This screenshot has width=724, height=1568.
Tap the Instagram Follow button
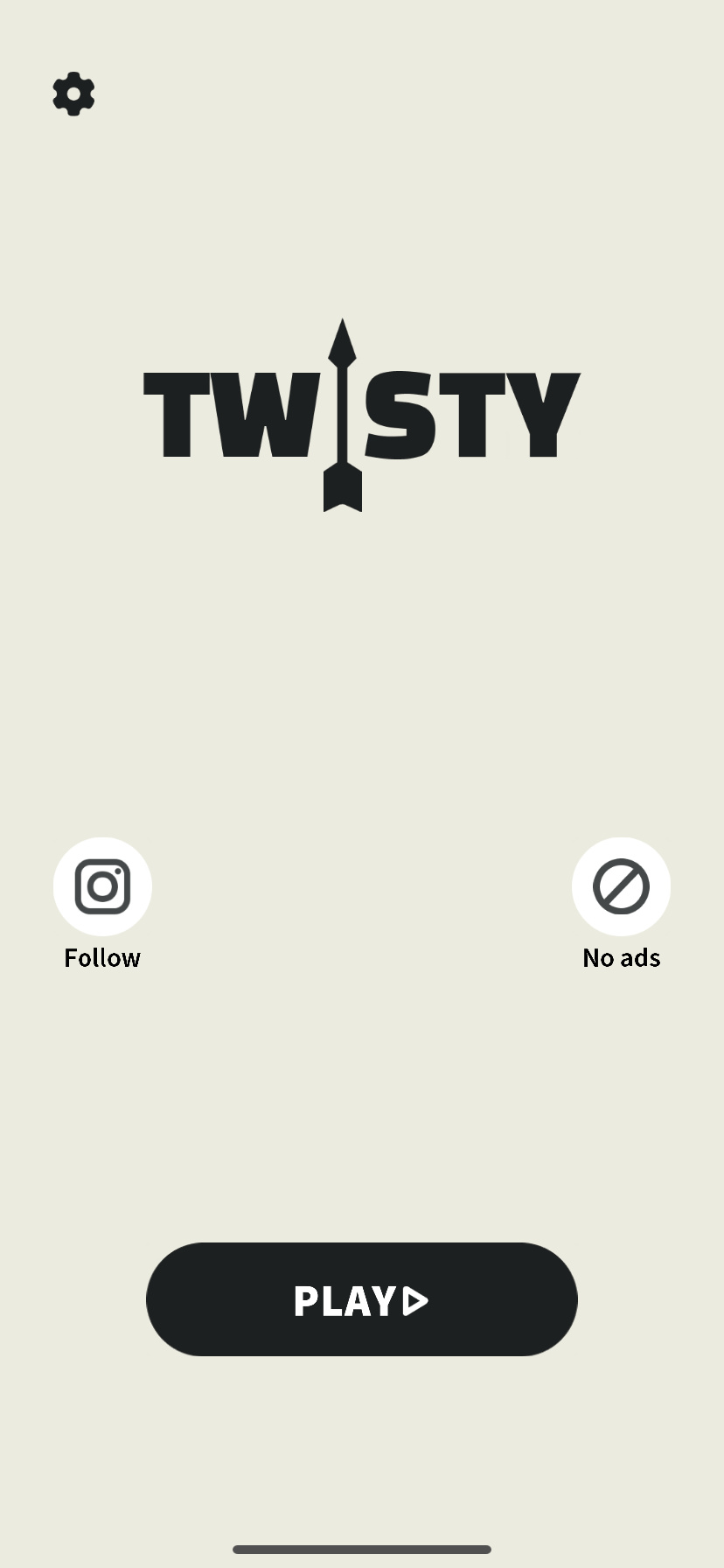(102, 886)
